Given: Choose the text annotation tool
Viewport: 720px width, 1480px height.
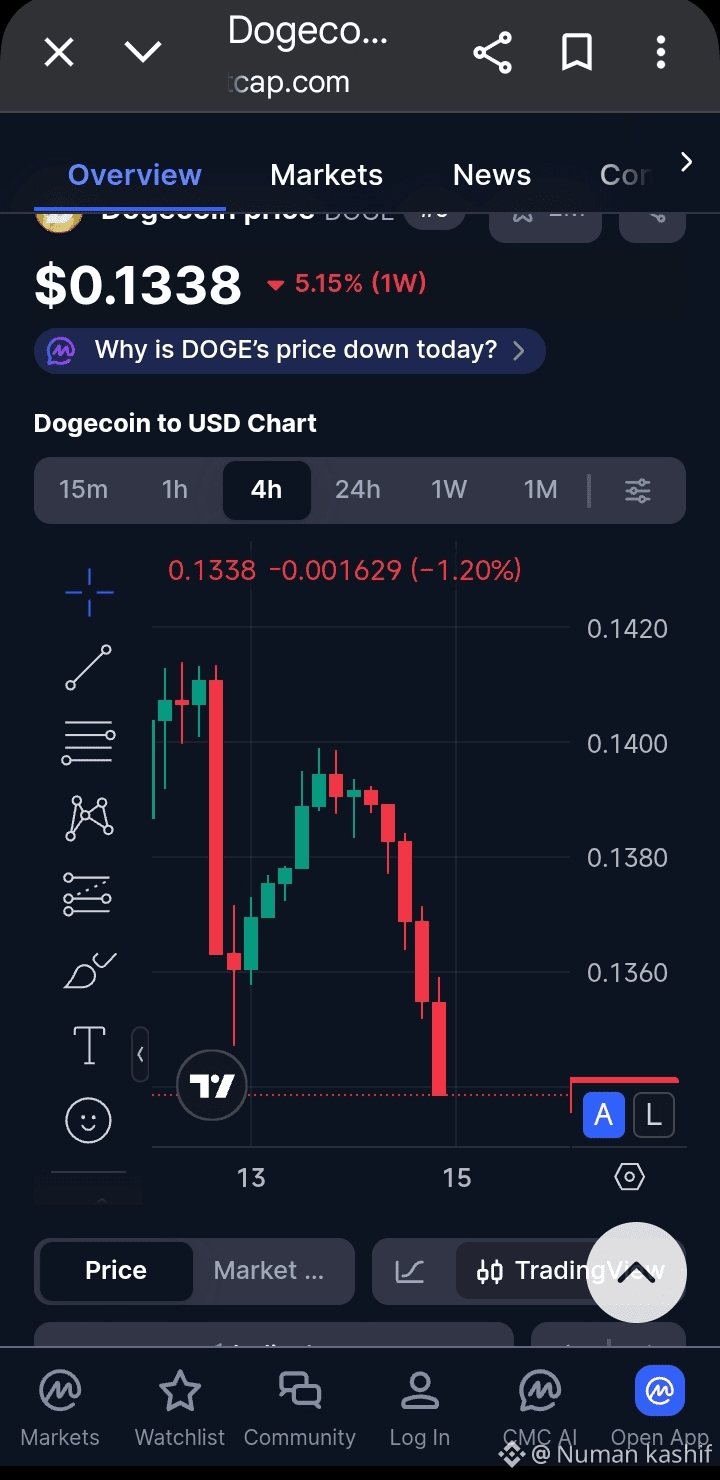Looking at the screenshot, I should [89, 1045].
